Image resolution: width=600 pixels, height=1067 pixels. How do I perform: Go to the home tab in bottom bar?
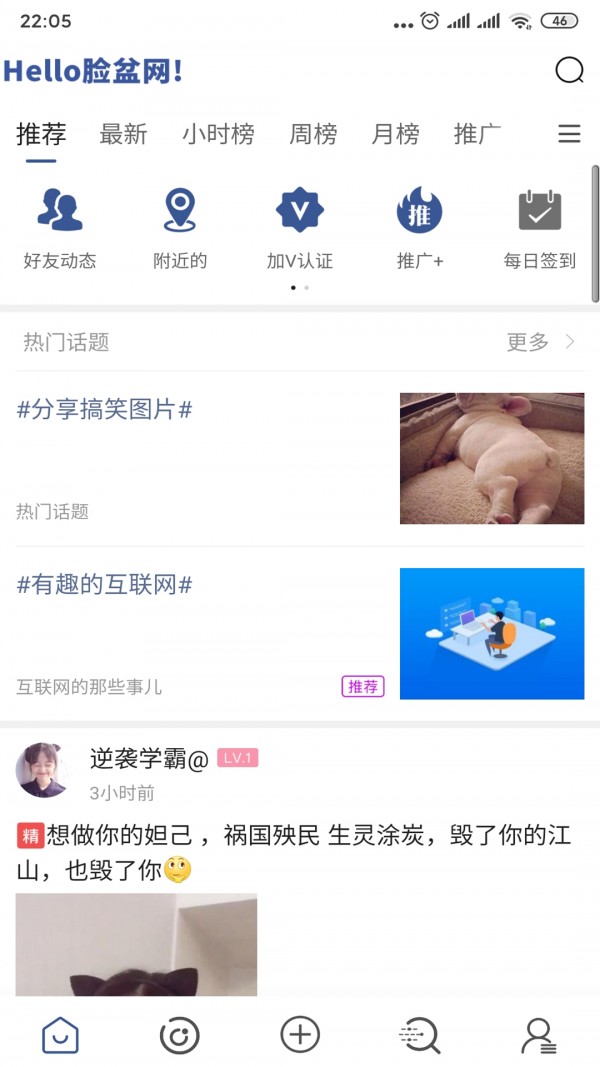tap(60, 1035)
